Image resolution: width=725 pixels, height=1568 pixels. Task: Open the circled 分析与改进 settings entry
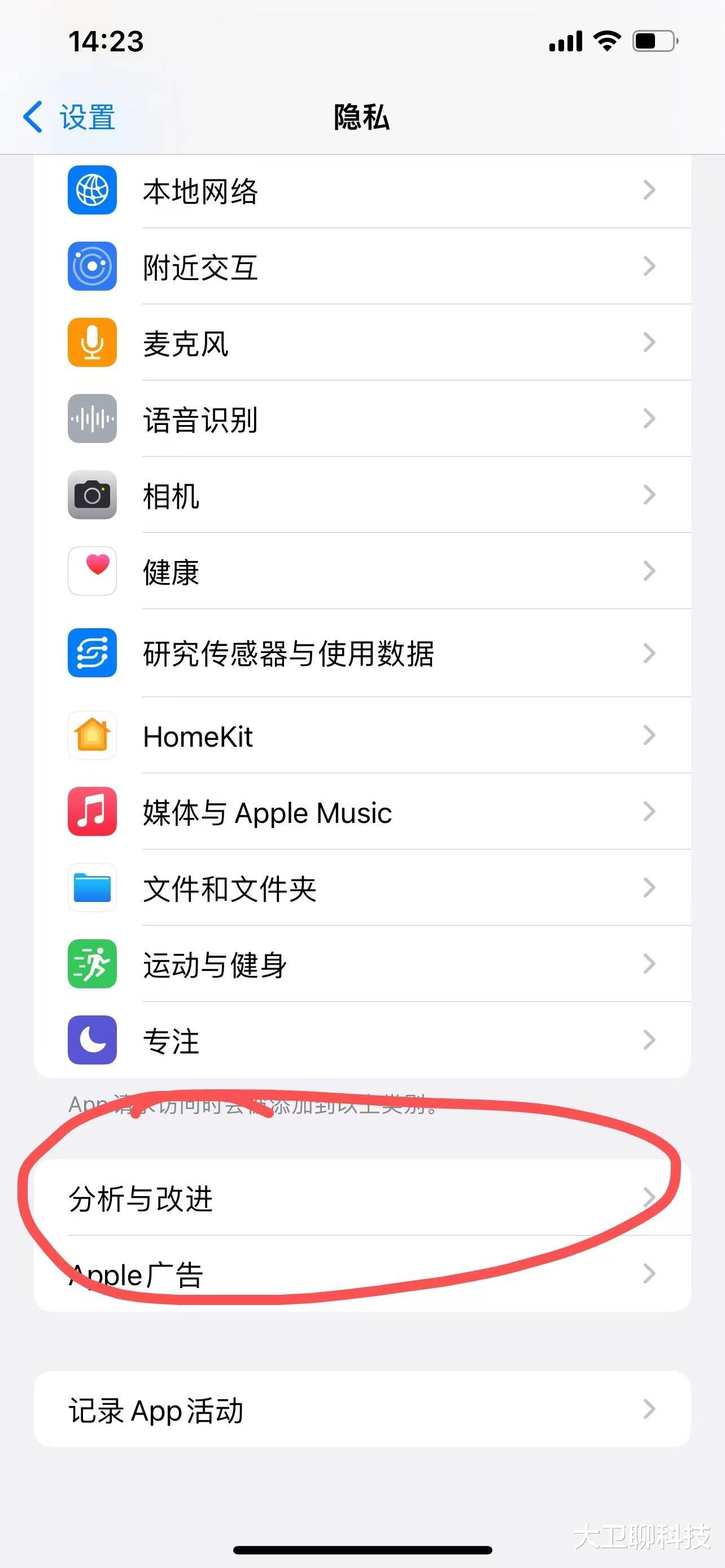click(362, 1200)
